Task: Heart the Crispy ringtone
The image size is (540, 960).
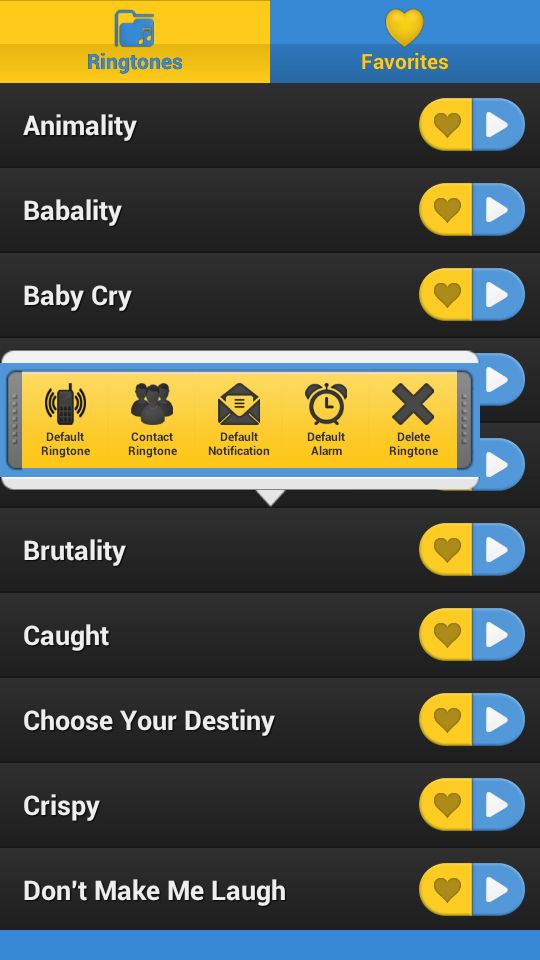Action: click(x=446, y=805)
